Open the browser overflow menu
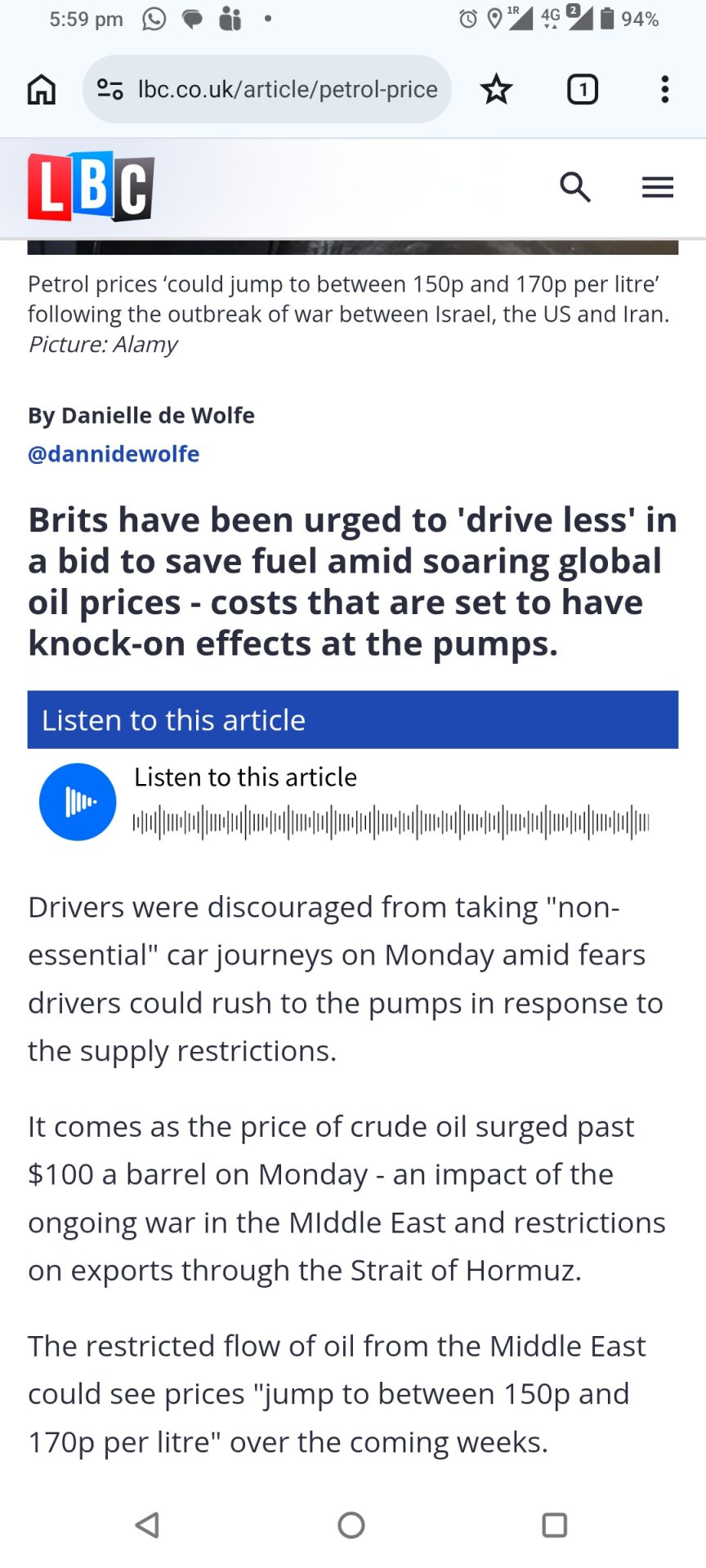This screenshot has height=1568, width=706. point(665,90)
